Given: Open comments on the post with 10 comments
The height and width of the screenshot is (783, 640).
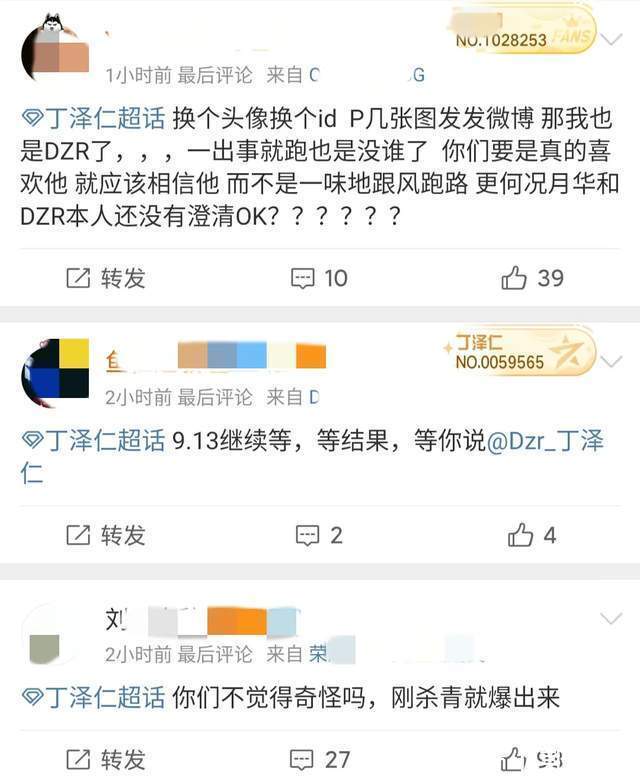Looking at the screenshot, I should click(x=319, y=278).
